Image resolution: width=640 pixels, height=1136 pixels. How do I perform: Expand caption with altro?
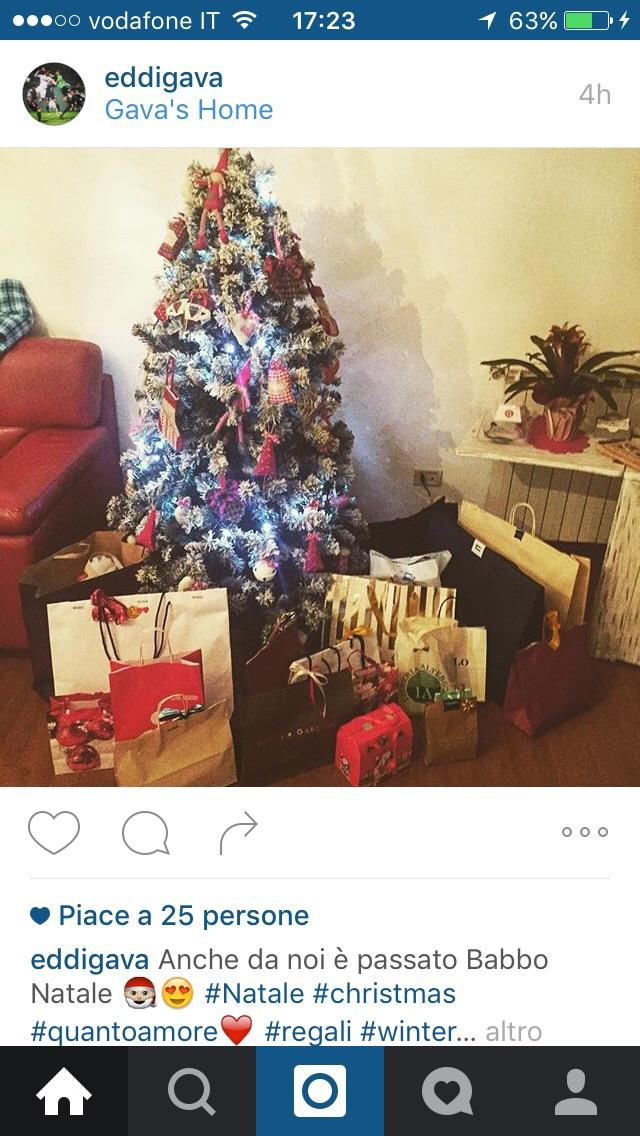(x=514, y=1032)
